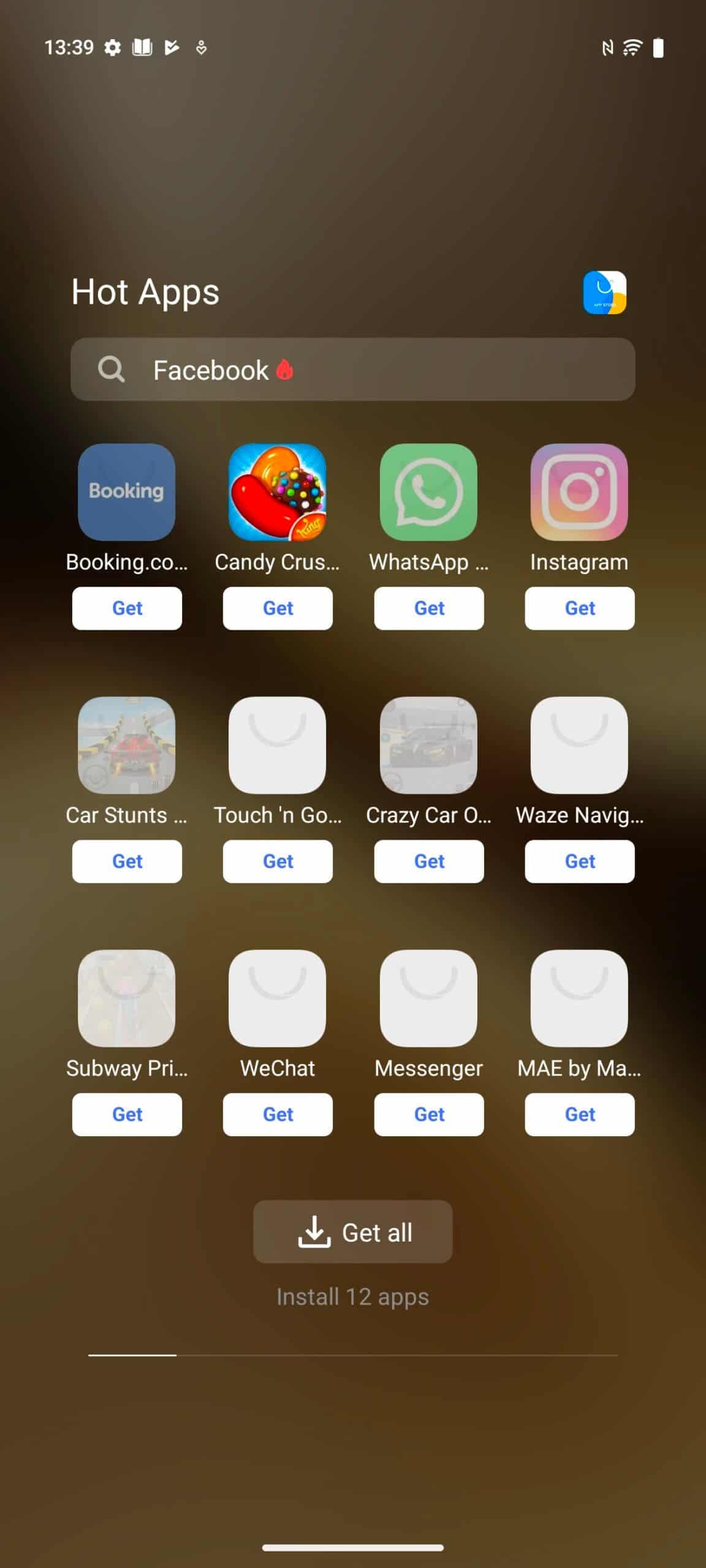Open the Booking.com app icon
The height and width of the screenshot is (1568, 706).
point(126,492)
